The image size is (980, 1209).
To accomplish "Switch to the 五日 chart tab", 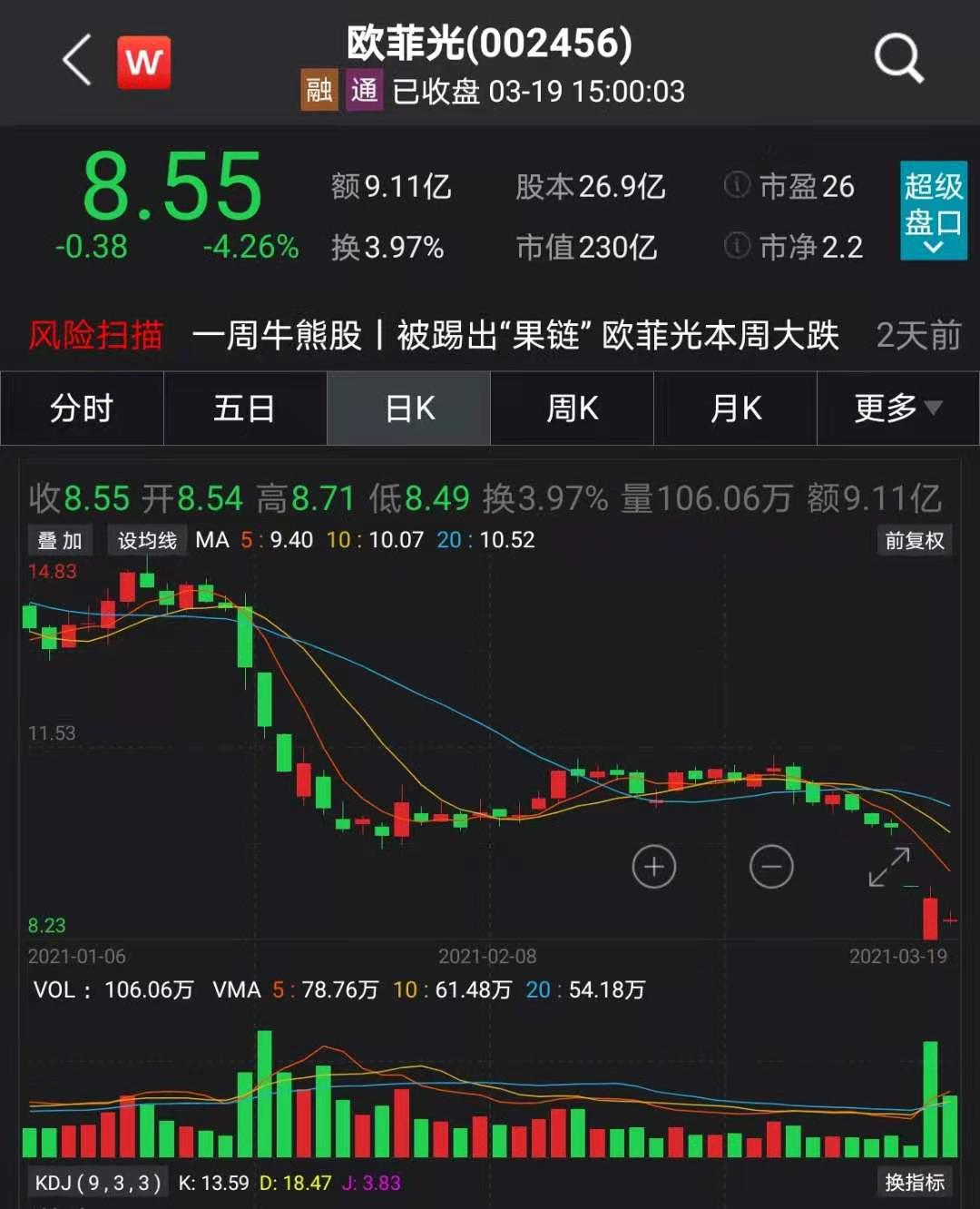I will pyautogui.click(x=245, y=408).
